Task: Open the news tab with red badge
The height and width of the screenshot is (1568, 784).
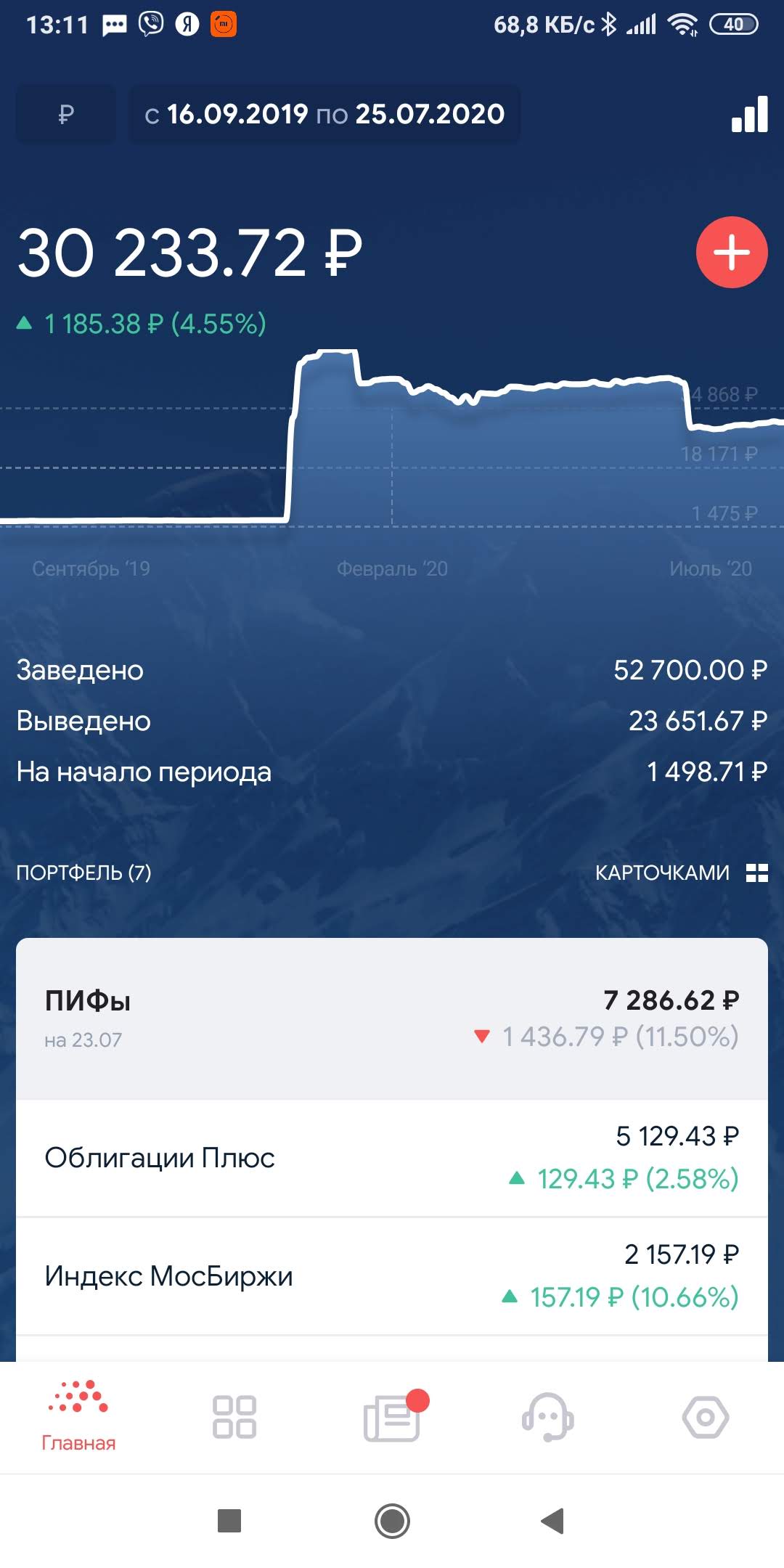Action: click(392, 1417)
